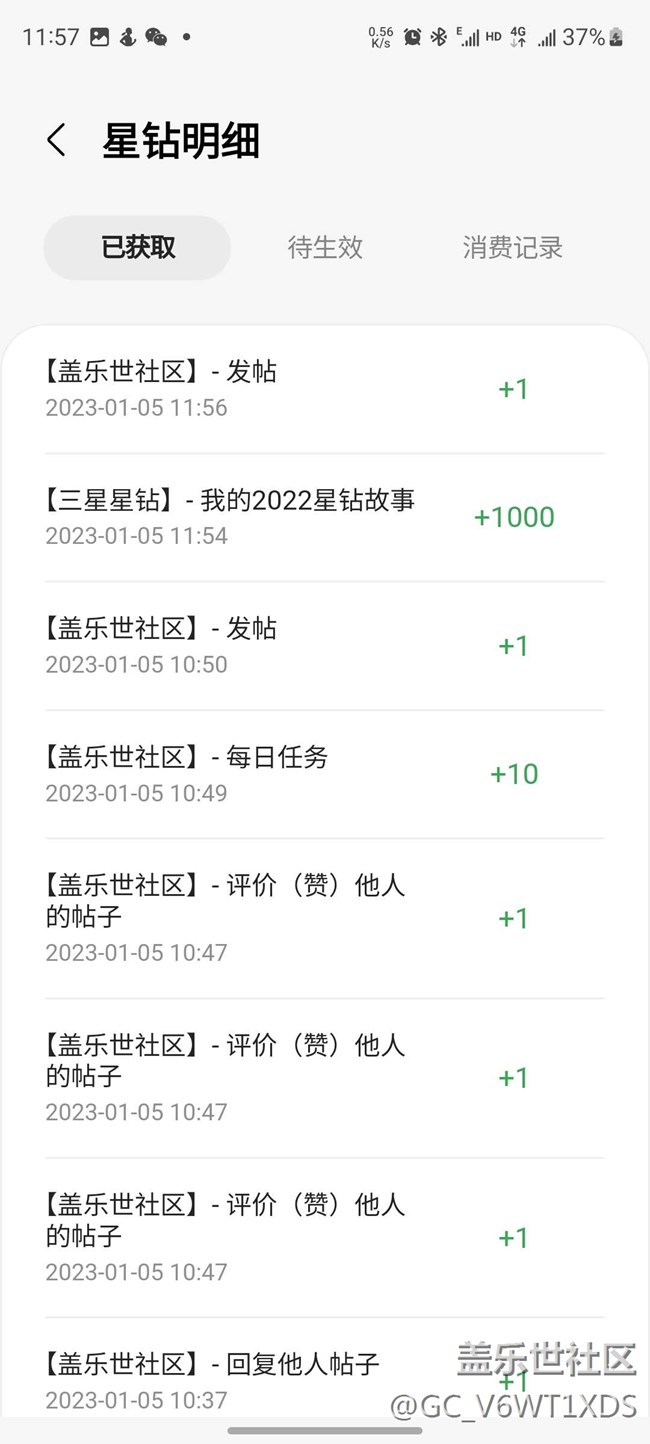Select the 已获取 tab
Screen dimensions: 650x1444
(x=138, y=248)
